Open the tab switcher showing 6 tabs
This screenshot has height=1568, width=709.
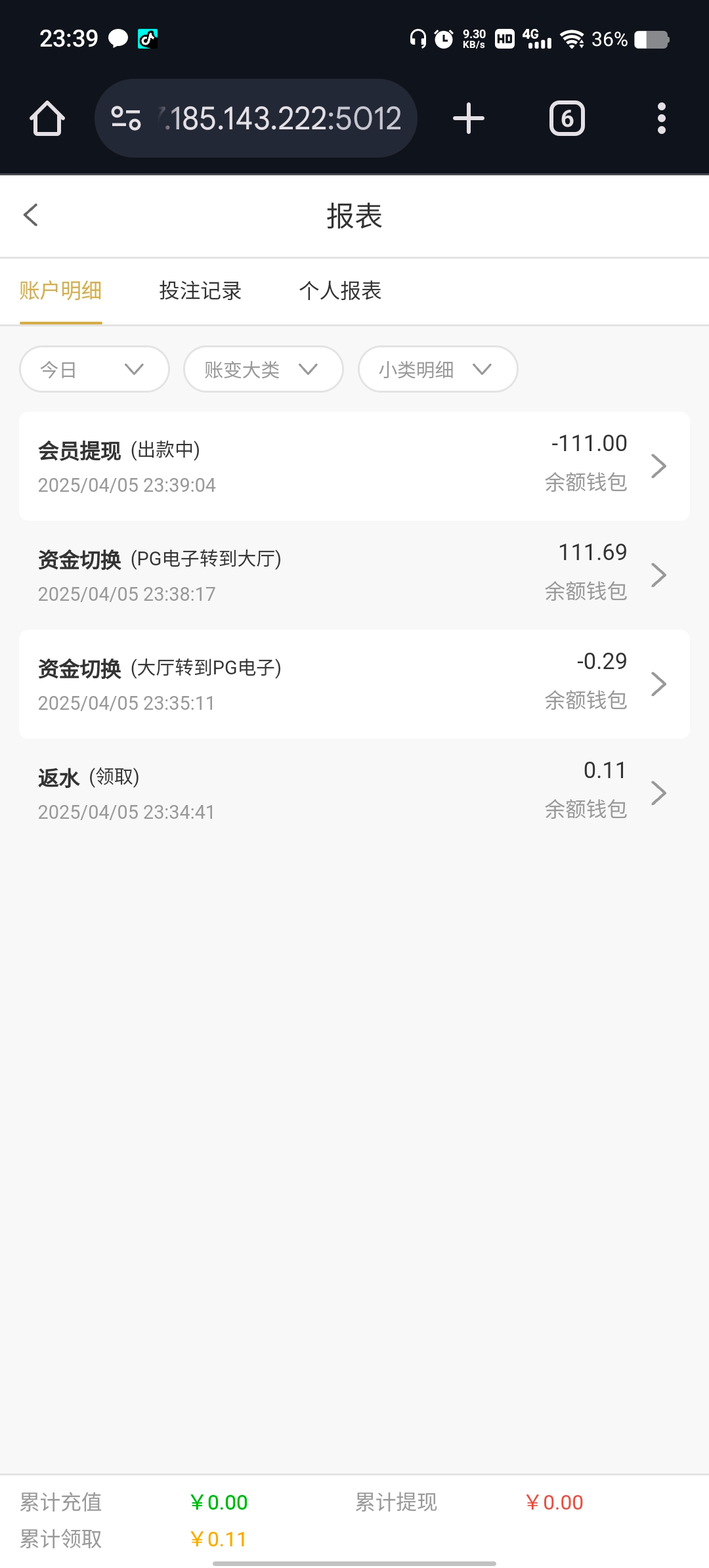(567, 118)
